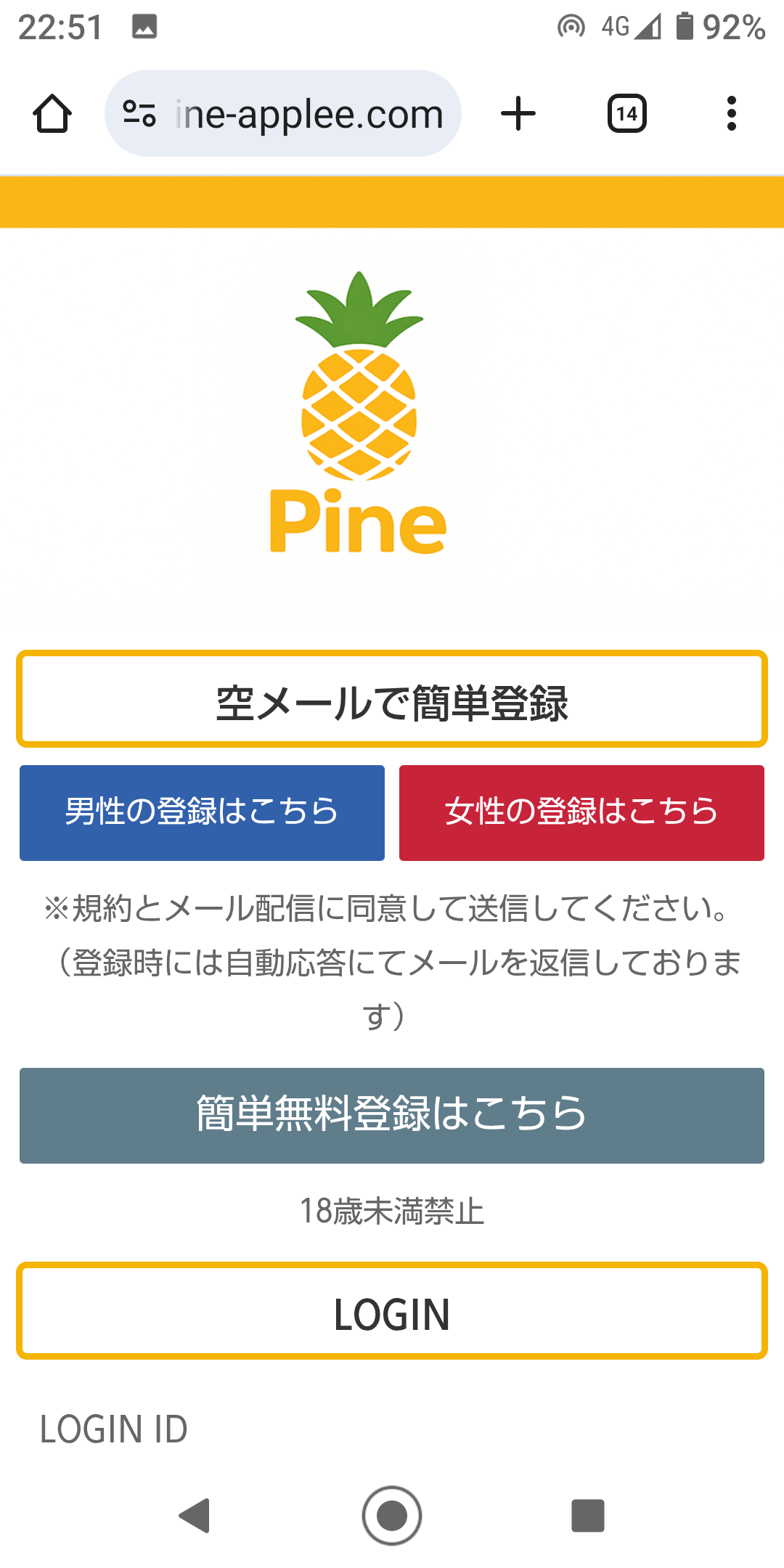
Task: Tap the LOGIN button
Action: (x=392, y=1311)
